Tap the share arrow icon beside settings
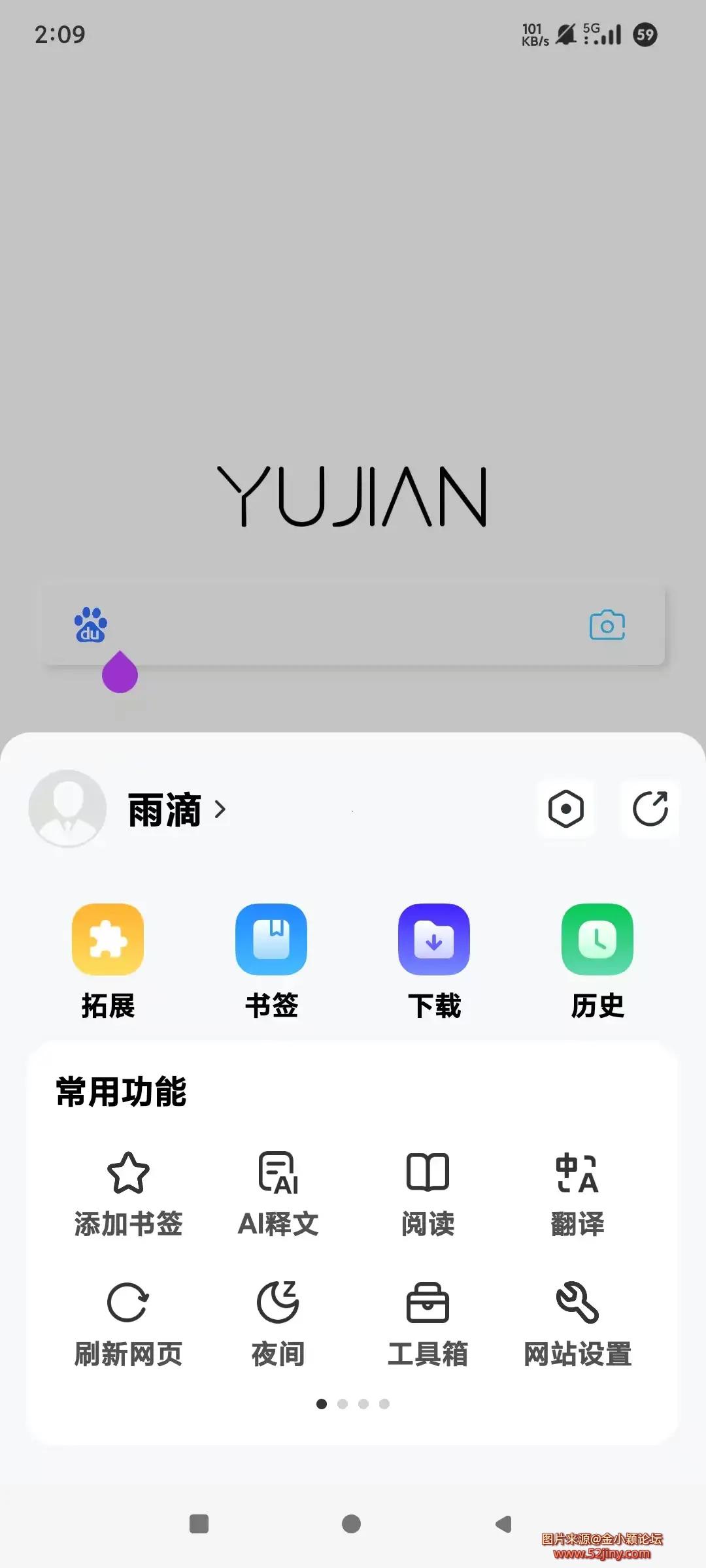 [650, 809]
